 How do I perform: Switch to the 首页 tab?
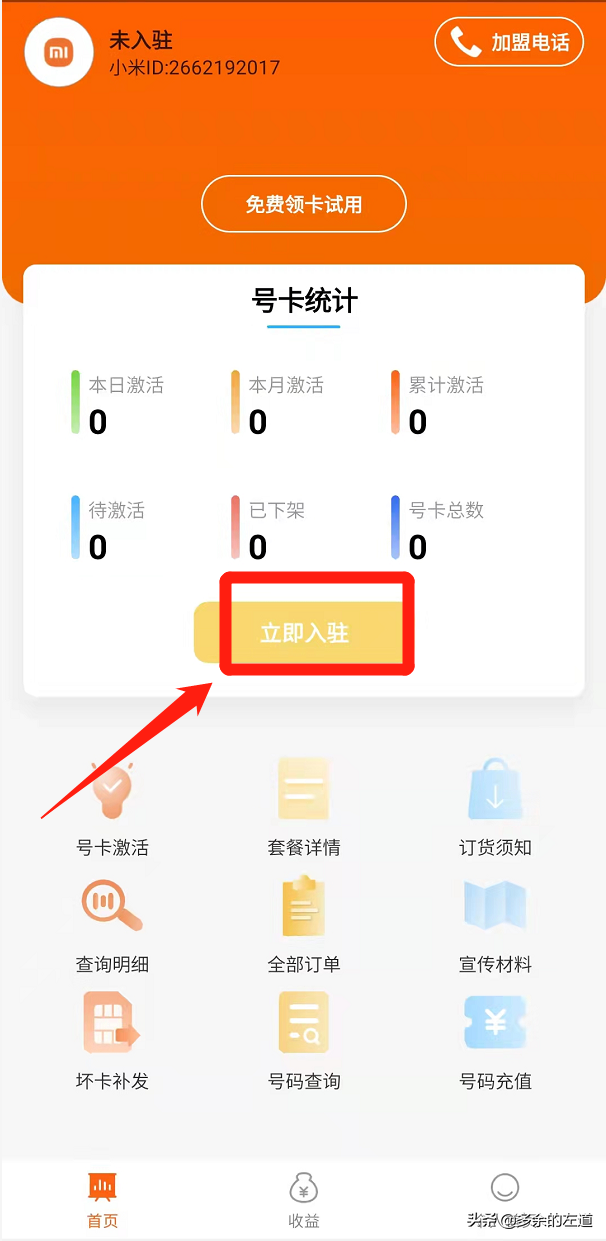click(x=102, y=1200)
